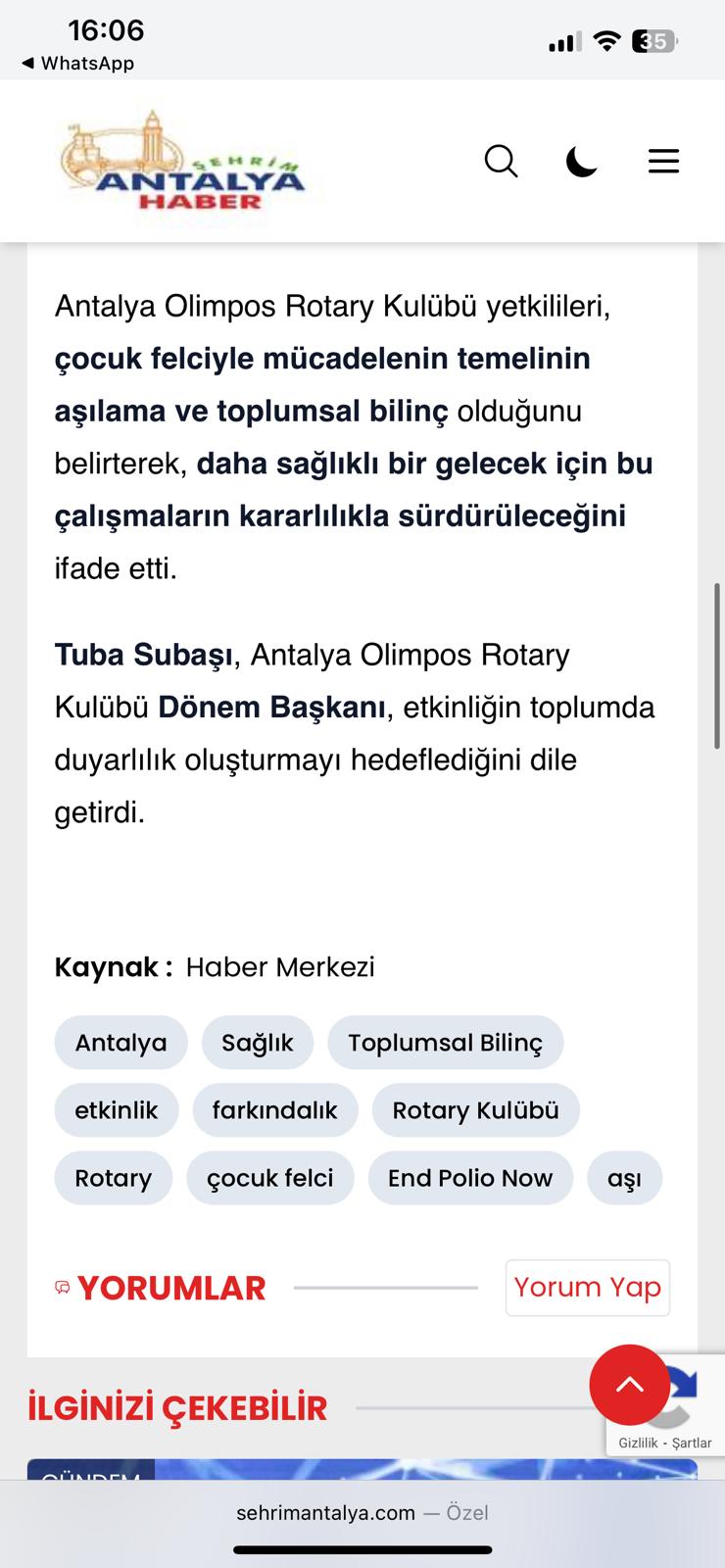Toggle dark mode with moon icon
This screenshot has width=725, height=1568.
(x=582, y=161)
